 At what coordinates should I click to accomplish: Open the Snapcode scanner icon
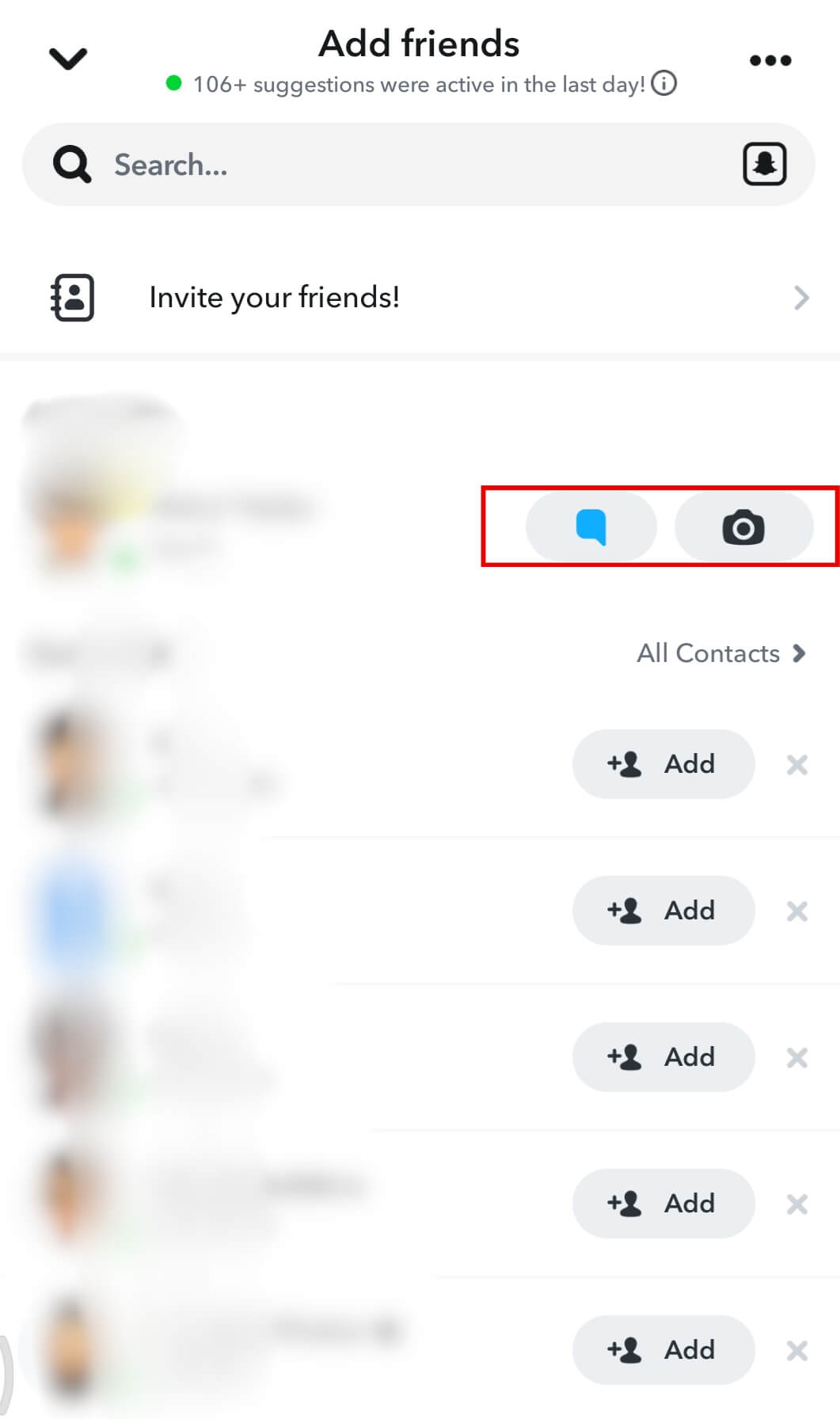click(764, 164)
